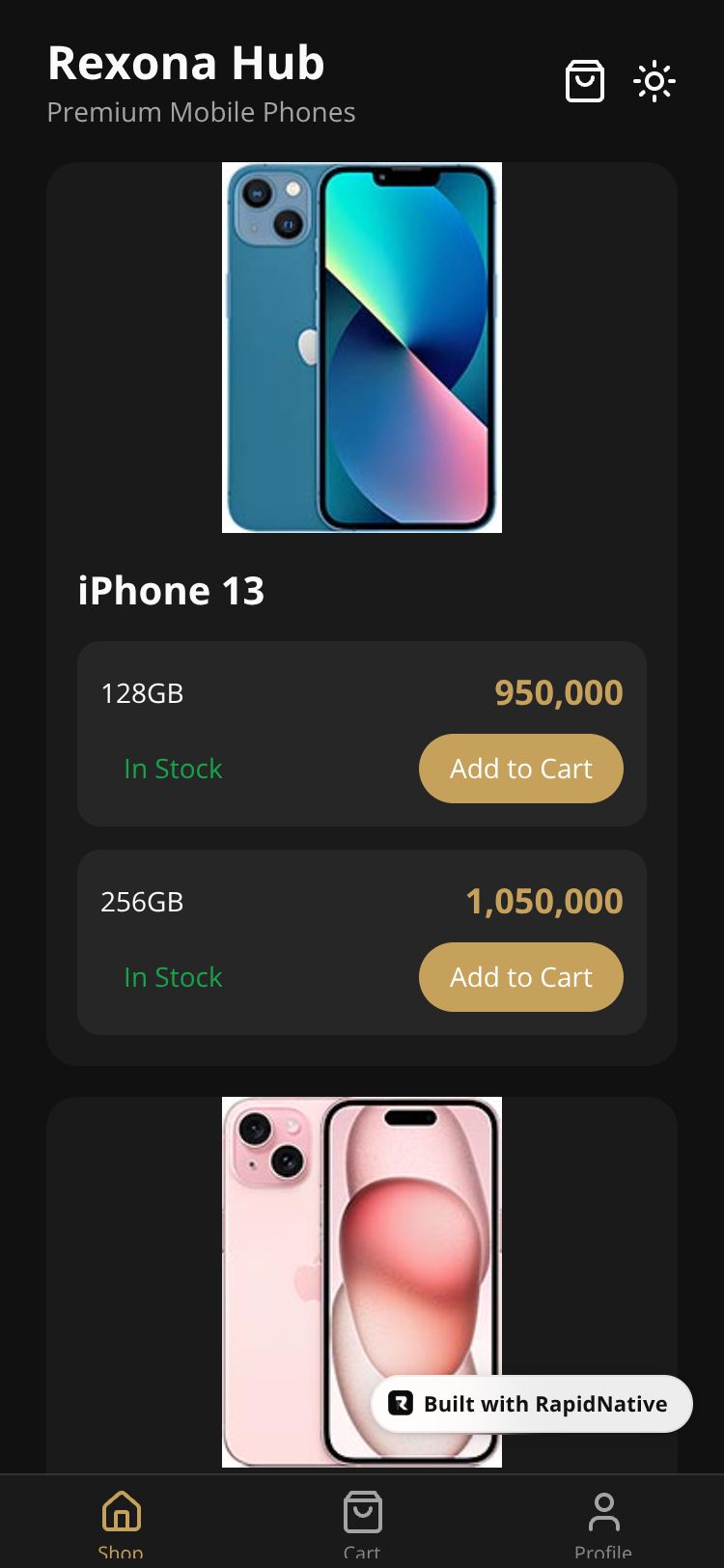Tap the Built with RapidNative badge
The image size is (724, 1568).
(532, 1404)
